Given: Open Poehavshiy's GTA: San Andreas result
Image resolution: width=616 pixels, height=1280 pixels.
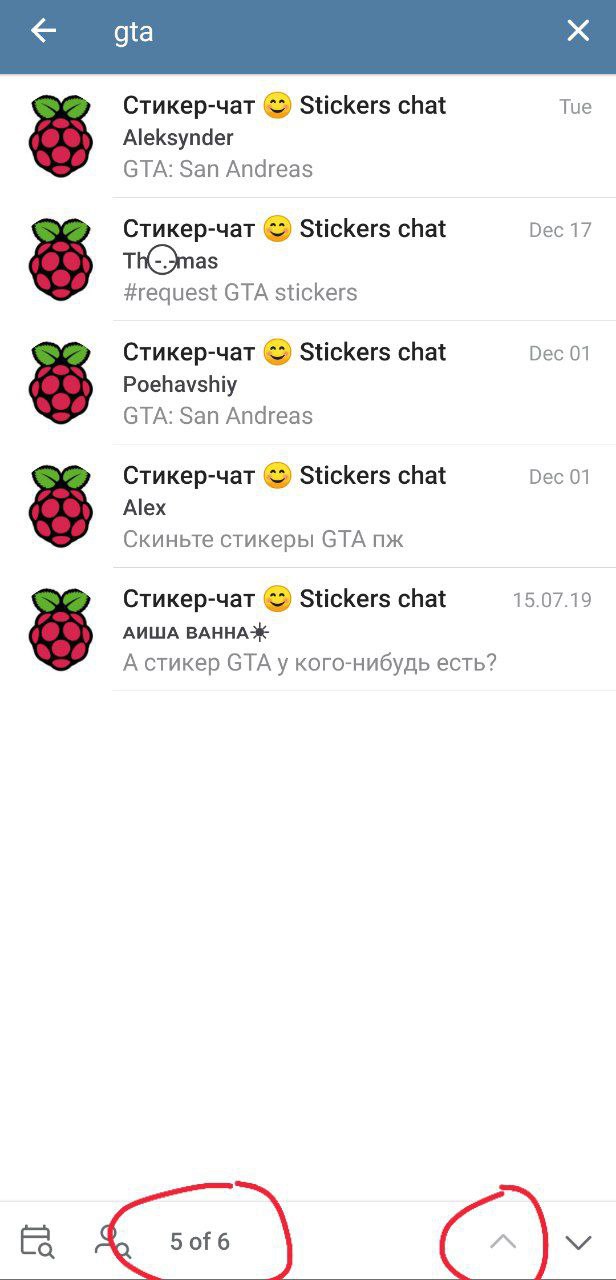Looking at the screenshot, I should pos(308,383).
